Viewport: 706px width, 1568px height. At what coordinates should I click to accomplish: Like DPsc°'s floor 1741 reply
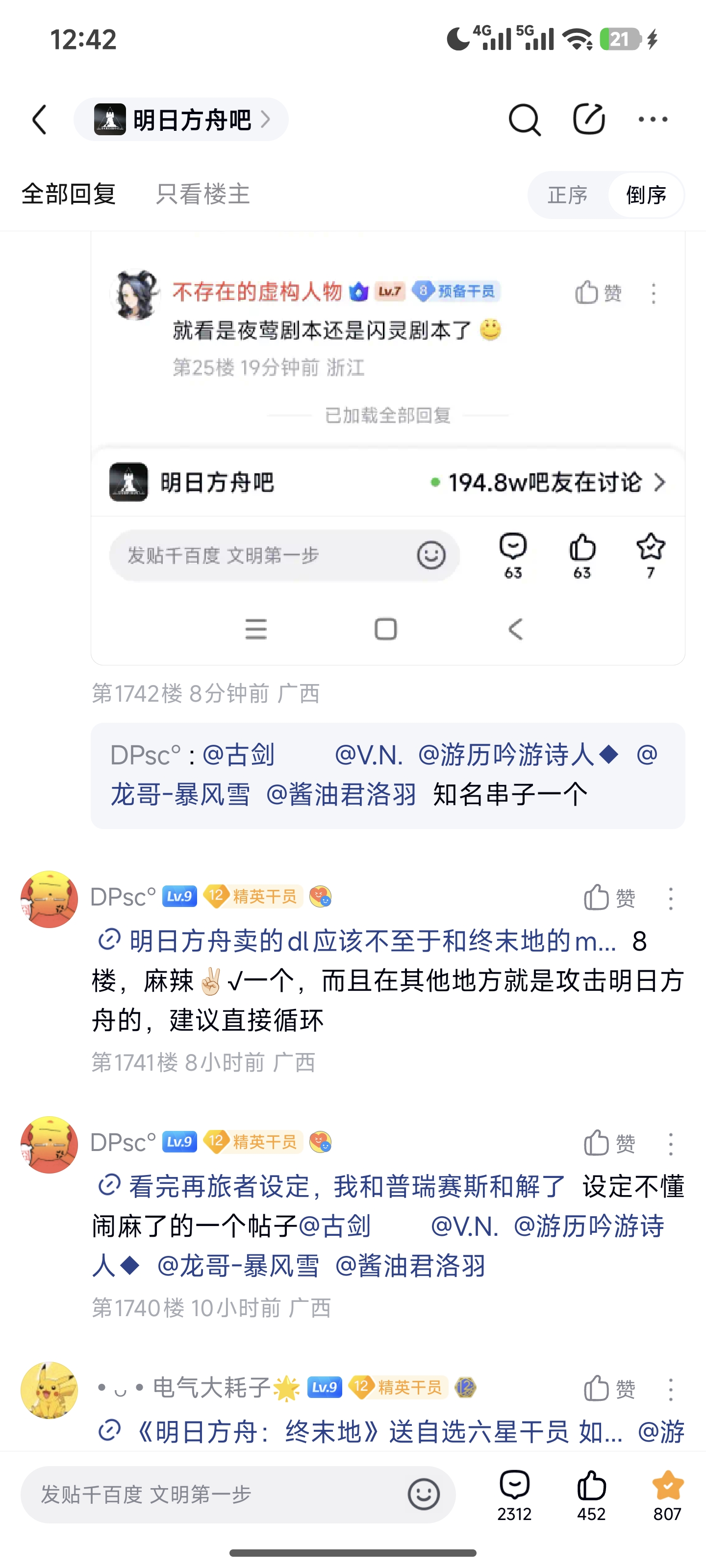coord(609,898)
